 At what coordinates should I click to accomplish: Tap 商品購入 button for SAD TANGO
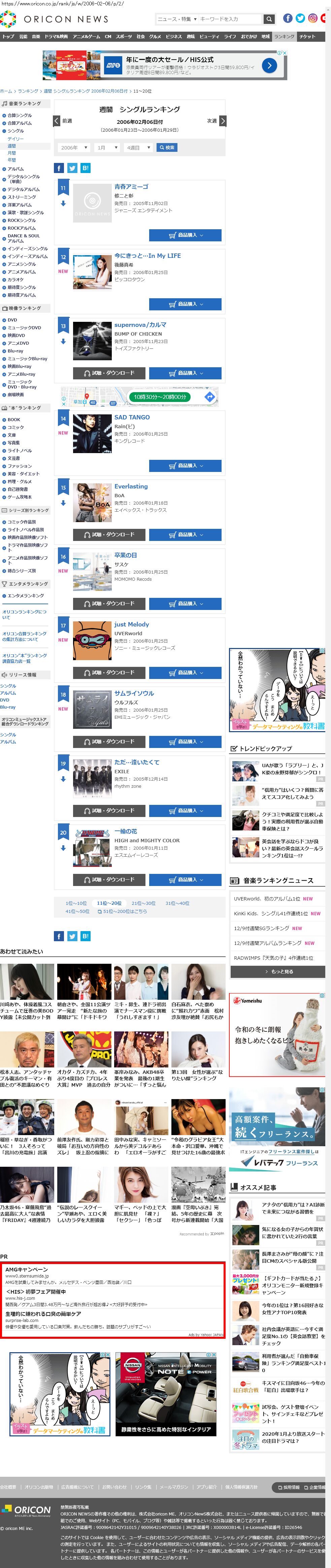coord(185,466)
